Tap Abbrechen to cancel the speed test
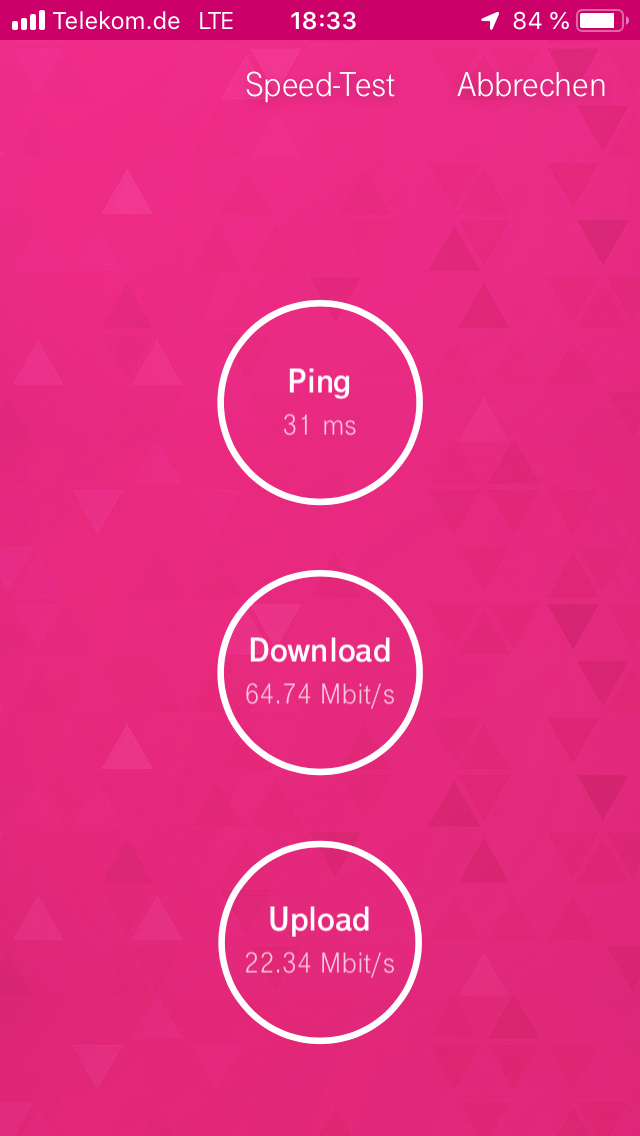The height and width of the screenshot is (1136, 640). [x=531, y=86]
